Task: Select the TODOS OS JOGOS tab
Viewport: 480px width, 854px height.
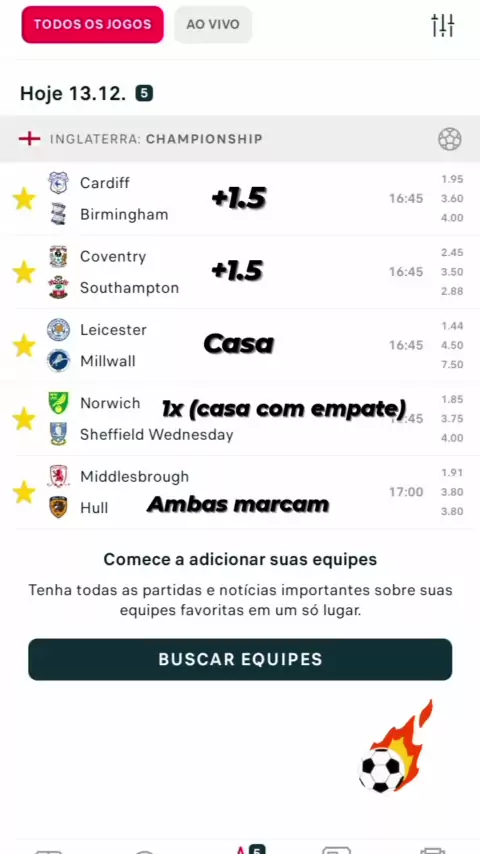Action: 93,25
